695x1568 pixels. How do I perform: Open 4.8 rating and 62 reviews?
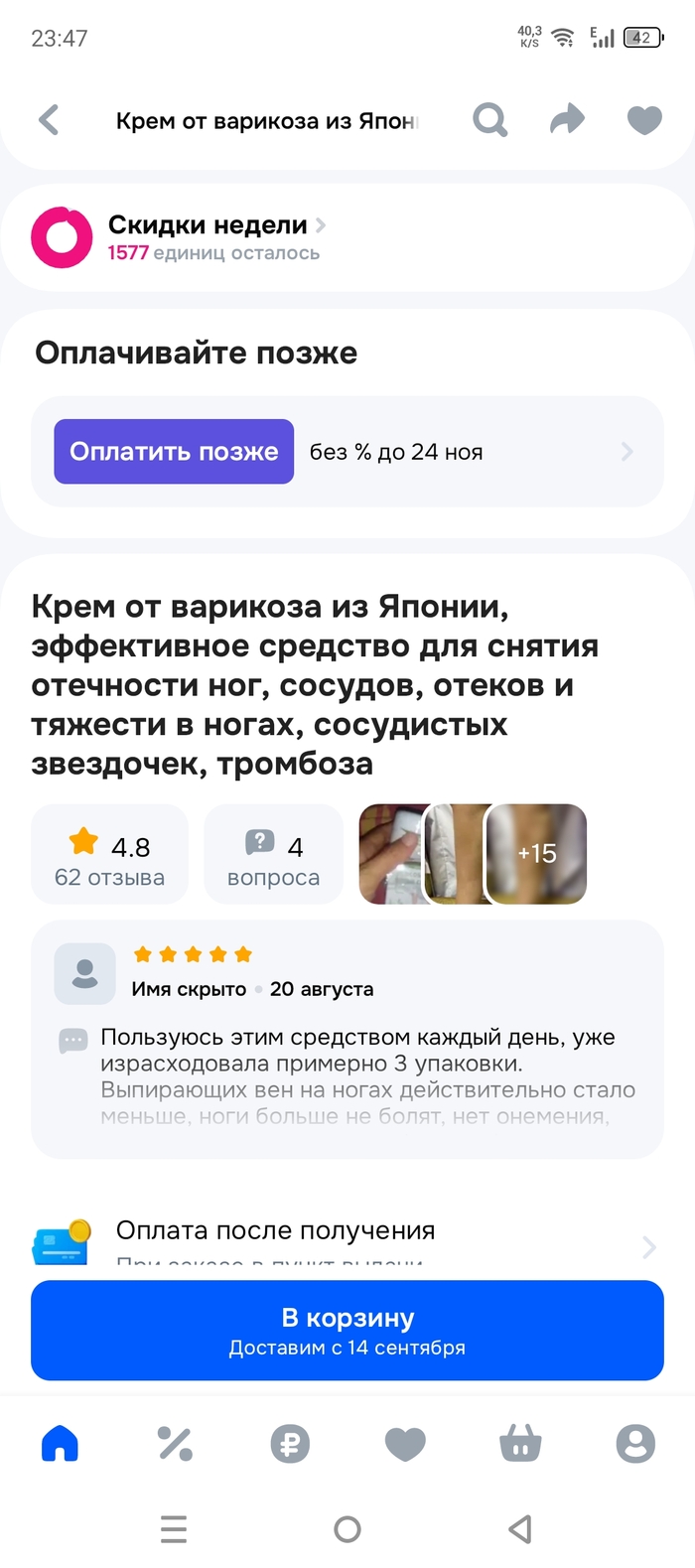coord(109,854)
